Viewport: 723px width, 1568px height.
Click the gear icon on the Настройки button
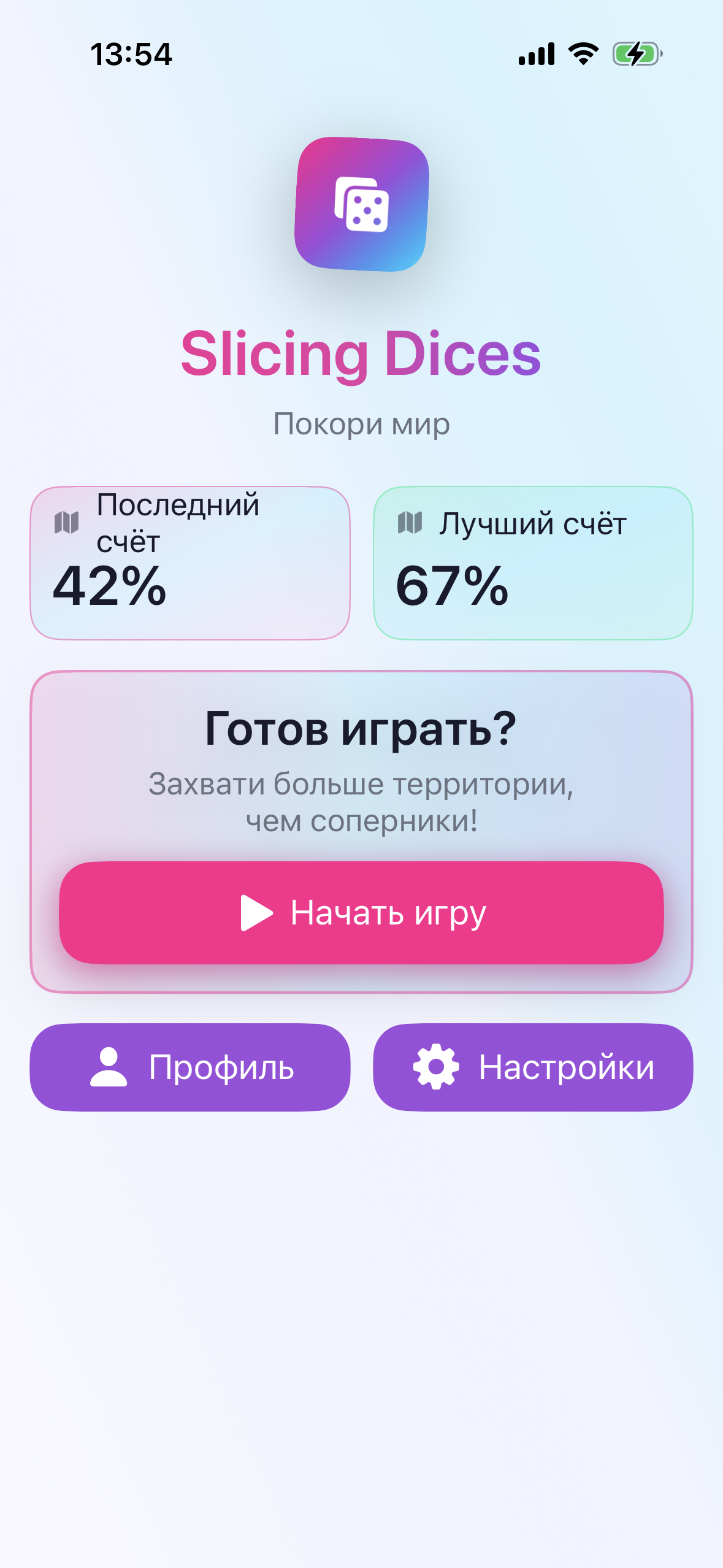tap(437, 1067)
